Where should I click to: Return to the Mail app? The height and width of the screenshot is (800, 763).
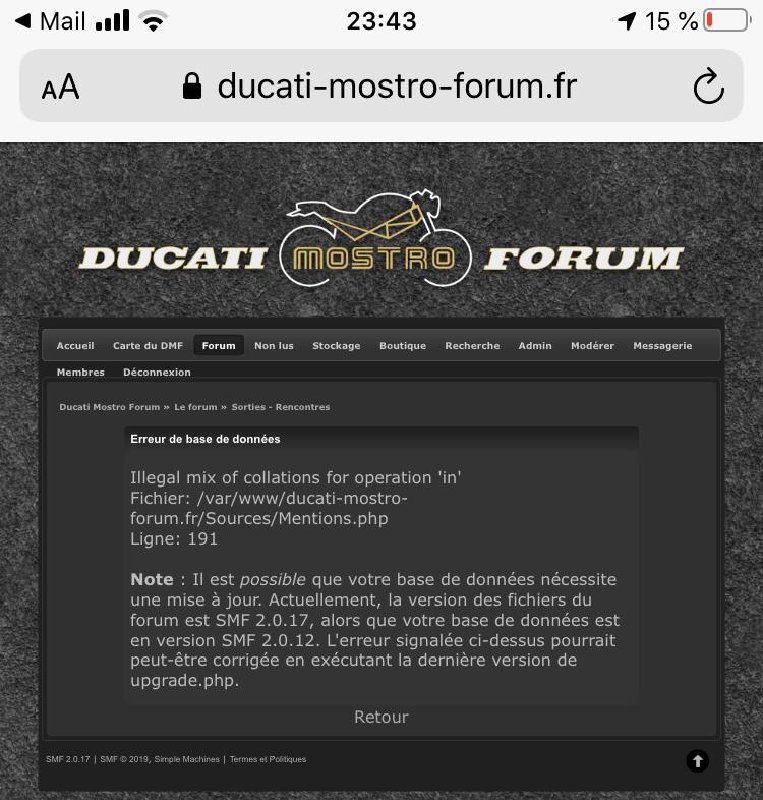click(x=50, y=21)
